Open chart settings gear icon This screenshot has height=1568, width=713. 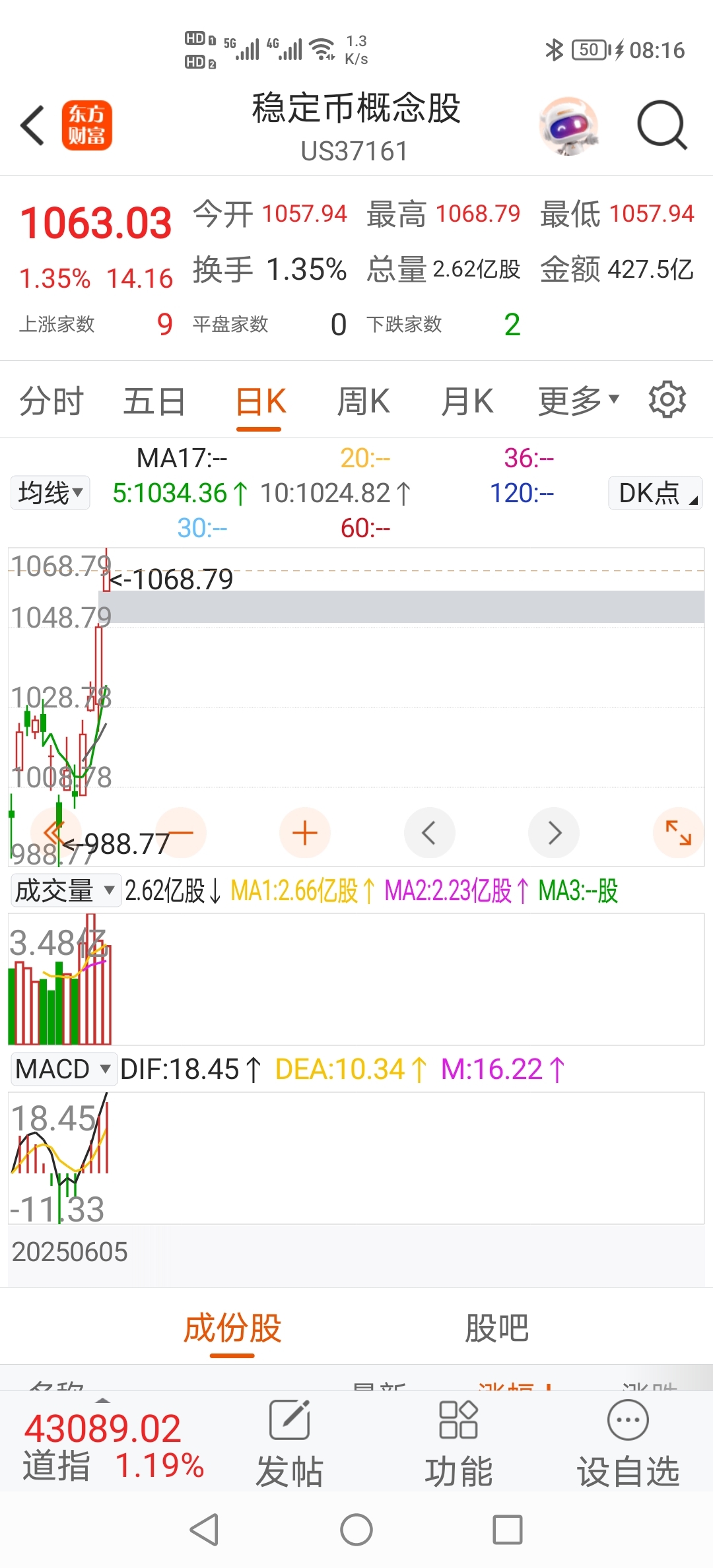(667, 399)
